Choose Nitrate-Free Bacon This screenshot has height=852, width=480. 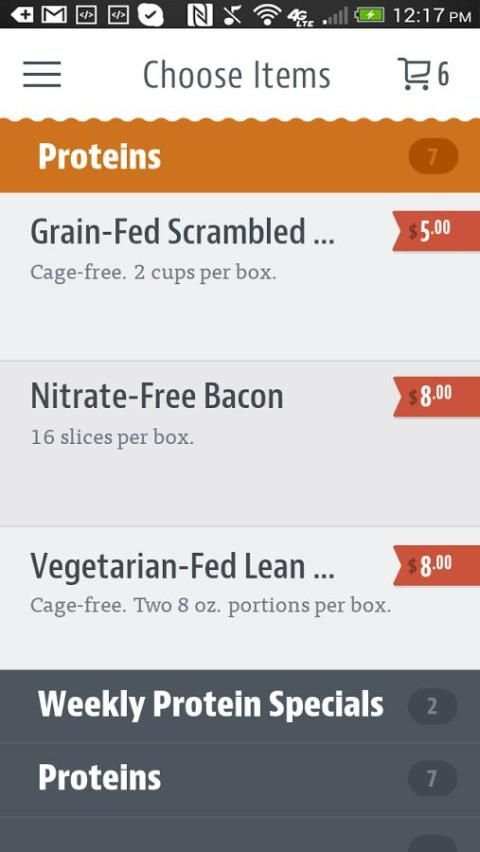(x=240, y=443)
